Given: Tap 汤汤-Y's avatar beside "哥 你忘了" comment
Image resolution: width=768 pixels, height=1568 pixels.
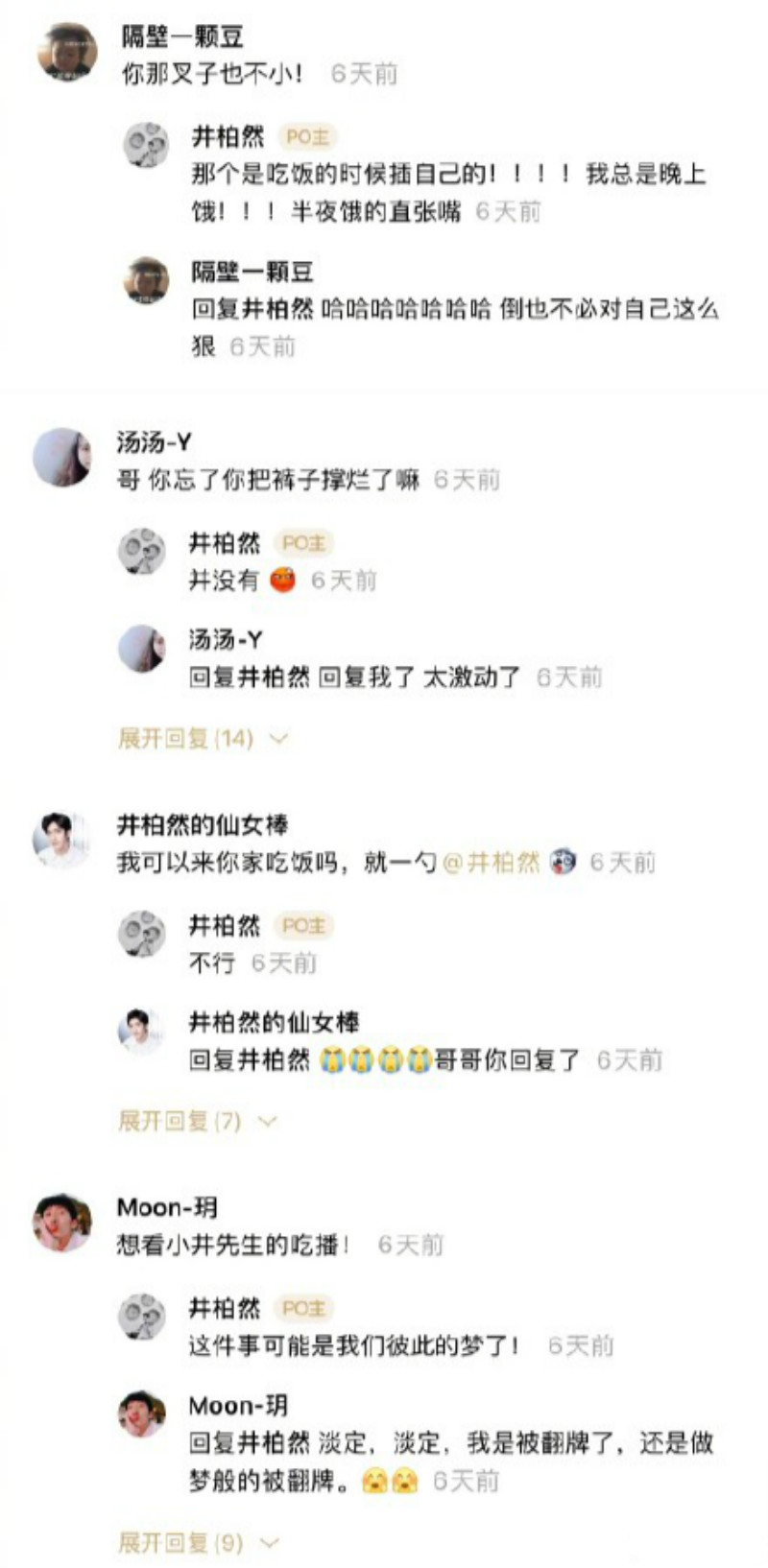Looking at the screenshot, I should coord(62,457).
